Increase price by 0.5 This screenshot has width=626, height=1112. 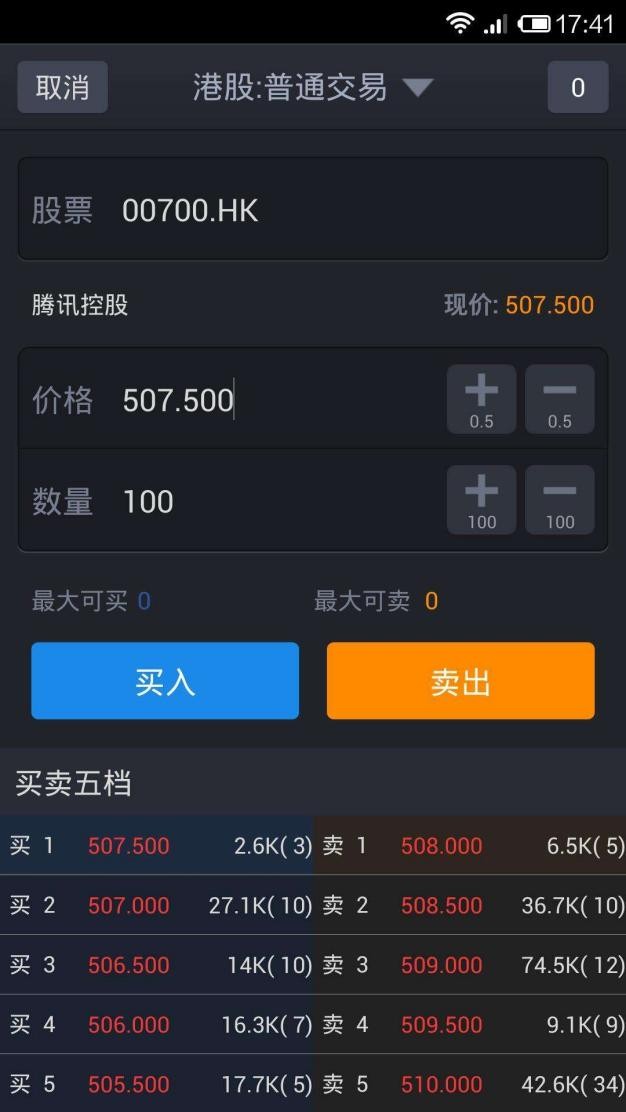pos(481,399)
